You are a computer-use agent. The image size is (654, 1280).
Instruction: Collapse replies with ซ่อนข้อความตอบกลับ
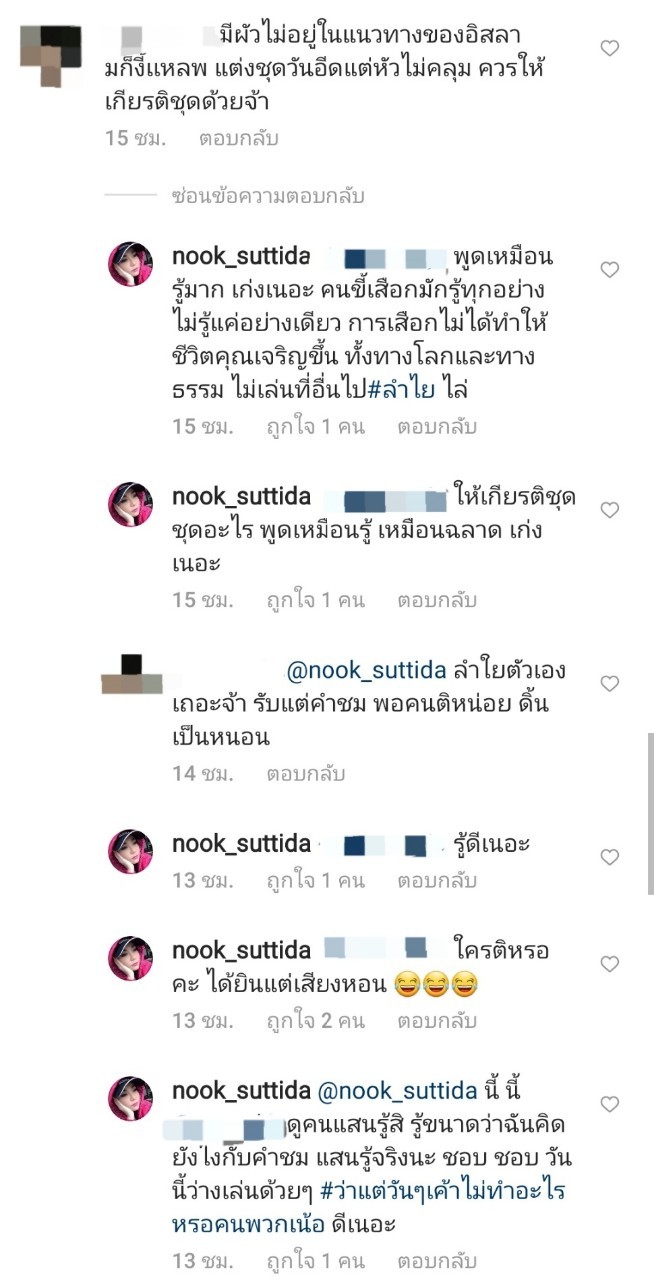(x=267, y=194)
